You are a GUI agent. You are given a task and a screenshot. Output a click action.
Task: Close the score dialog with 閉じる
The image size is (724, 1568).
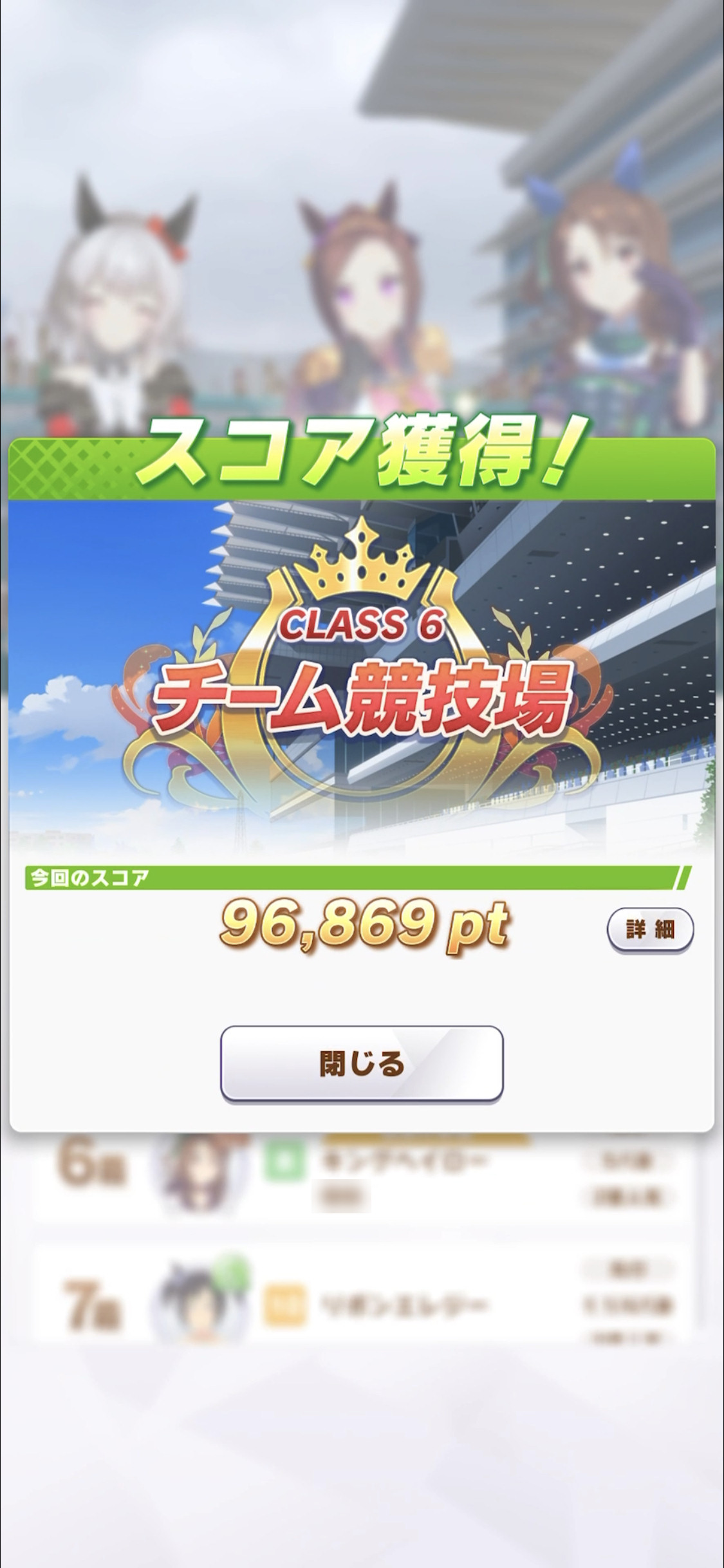362,1063
